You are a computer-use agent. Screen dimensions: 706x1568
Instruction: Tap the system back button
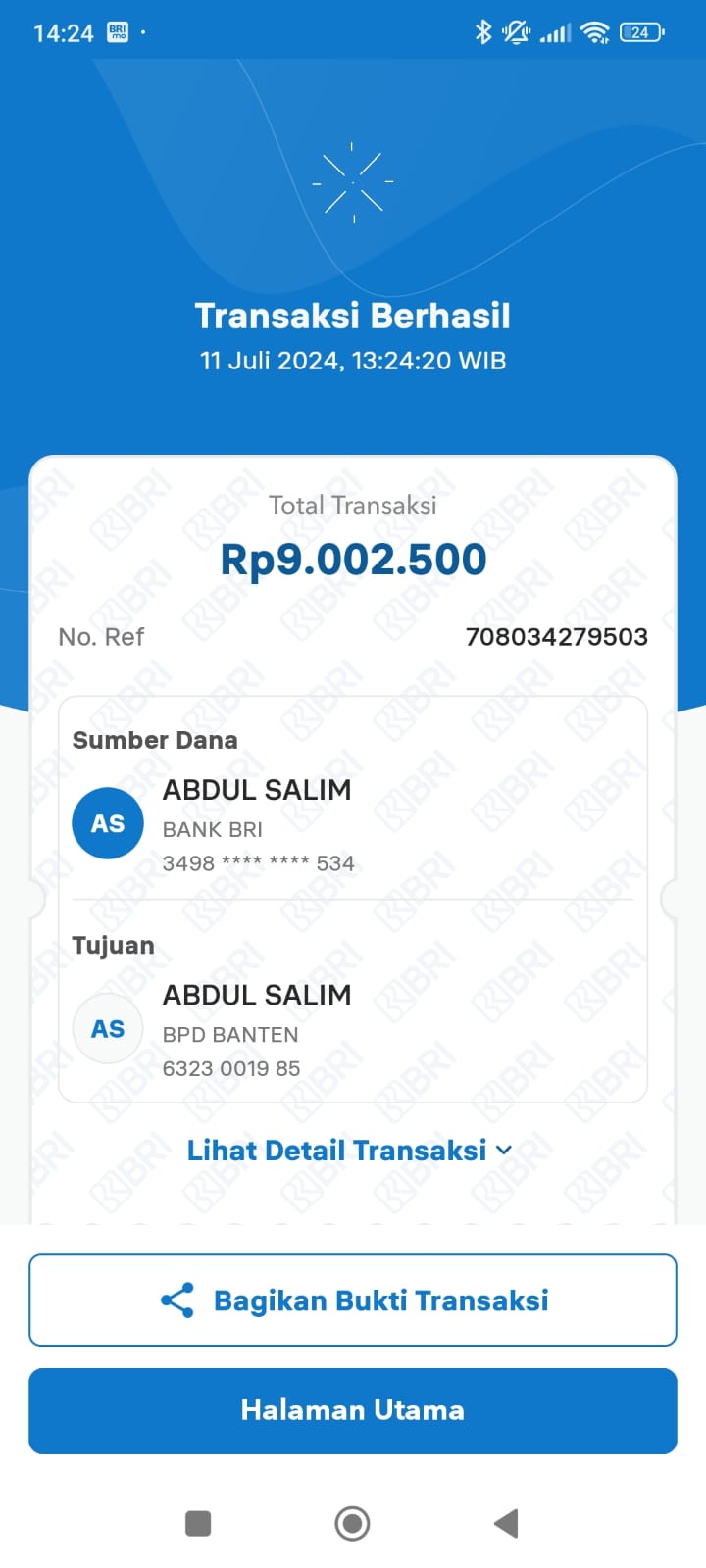pyautogui.click(x=506, y=1523)
